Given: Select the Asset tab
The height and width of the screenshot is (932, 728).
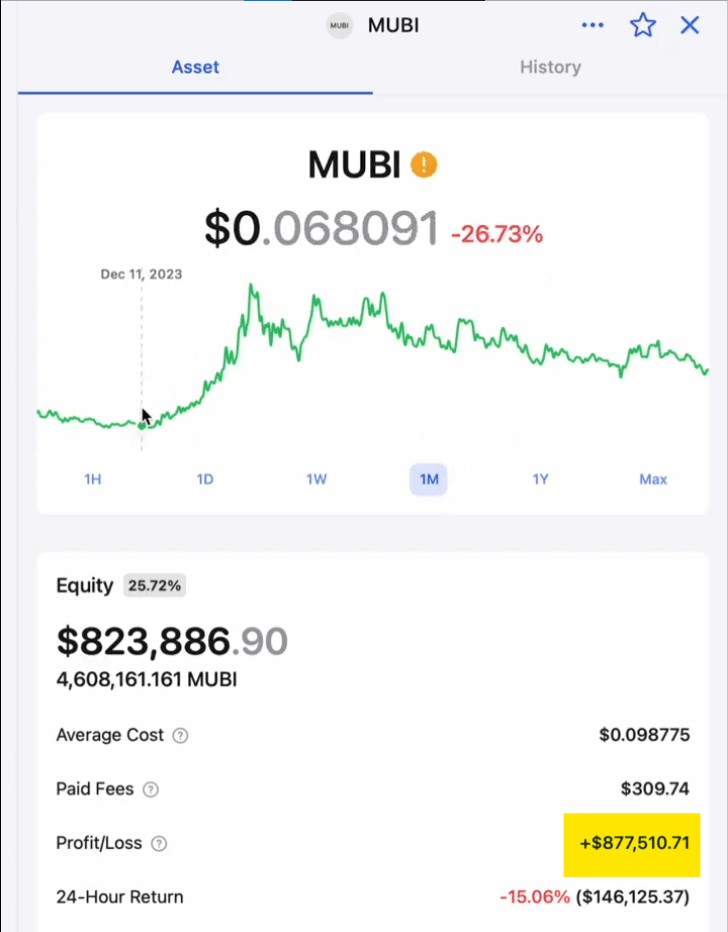Looking at the screenshot, I should tap(195, 67).
